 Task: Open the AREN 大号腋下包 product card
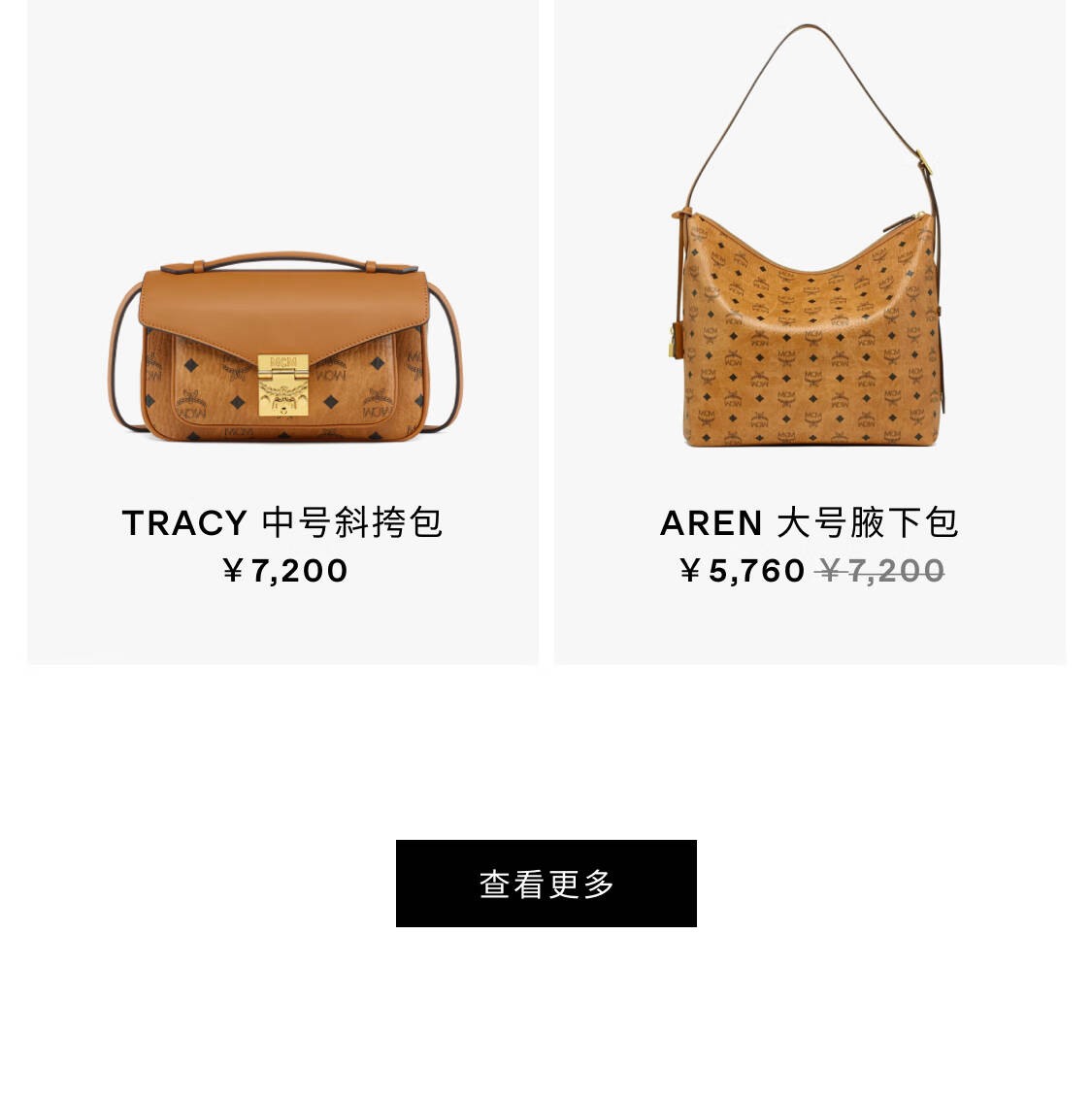[810, 330]
